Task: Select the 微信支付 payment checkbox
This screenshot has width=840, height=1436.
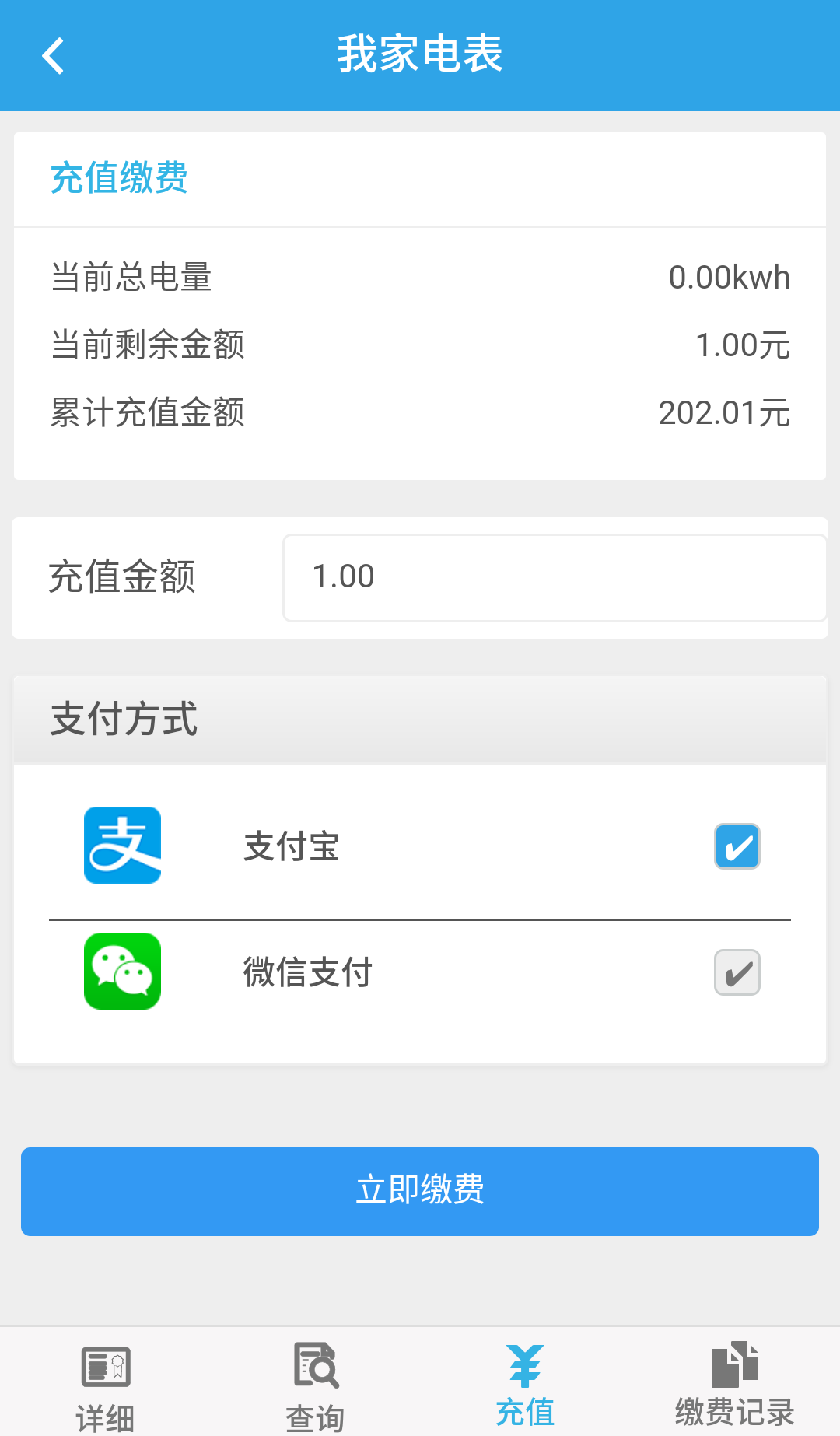Action: (737, 972)
